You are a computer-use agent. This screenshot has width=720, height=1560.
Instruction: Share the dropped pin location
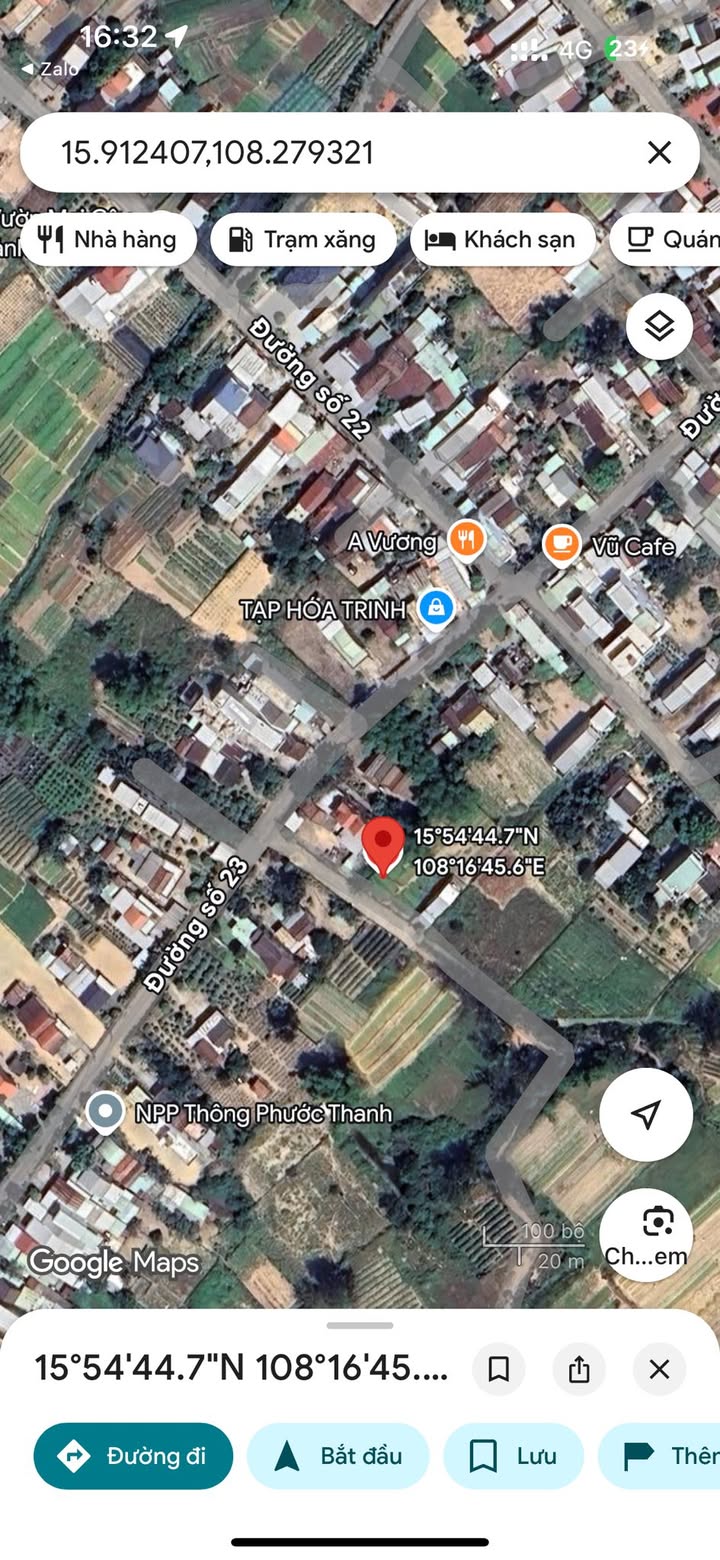(579, 1369)
